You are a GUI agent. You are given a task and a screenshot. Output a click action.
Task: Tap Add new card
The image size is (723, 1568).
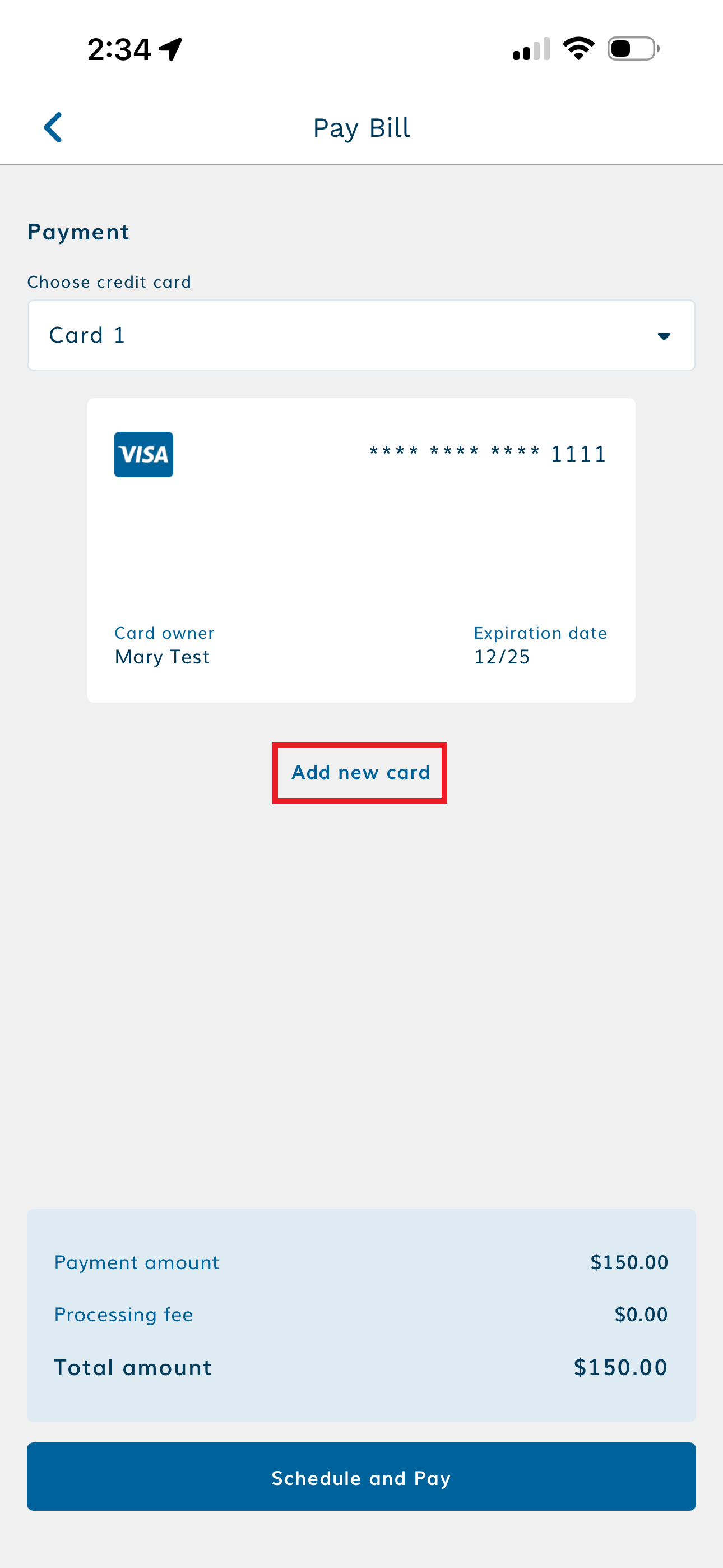360,772
